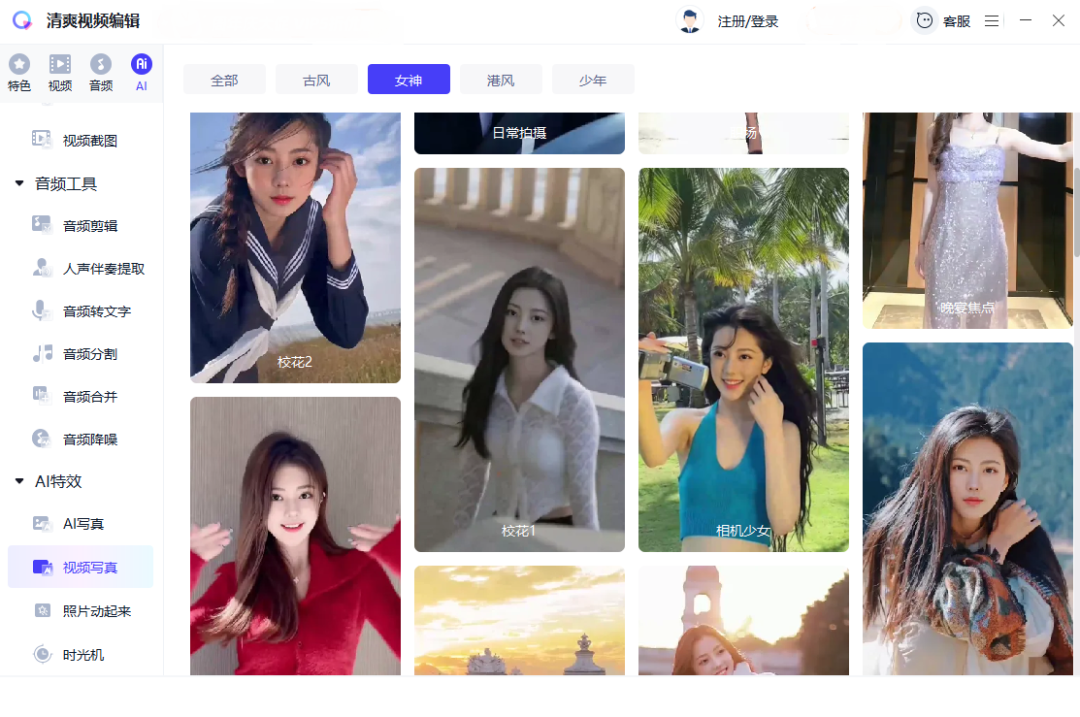
Task: Close the application window
Action: click(1058, 21)
